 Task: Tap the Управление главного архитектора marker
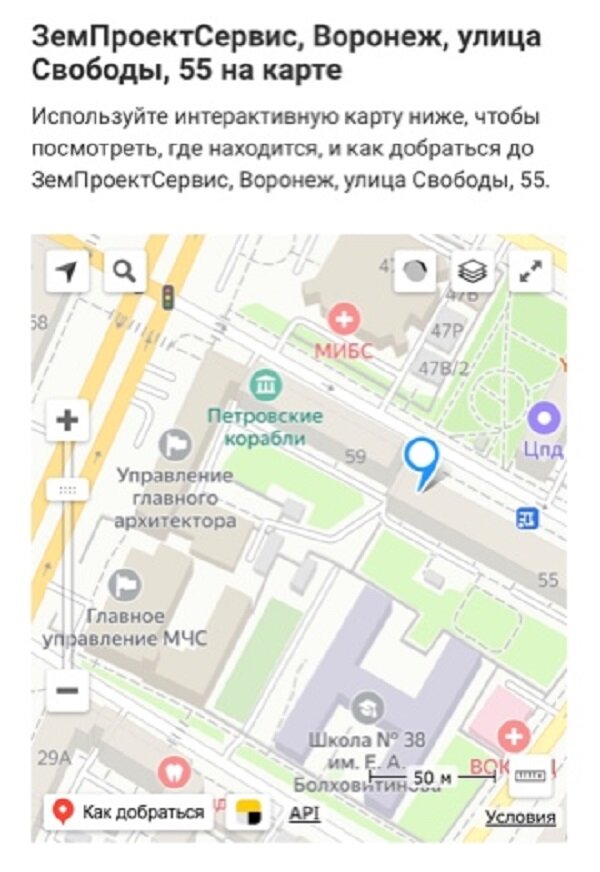click(x=174, y=443)
